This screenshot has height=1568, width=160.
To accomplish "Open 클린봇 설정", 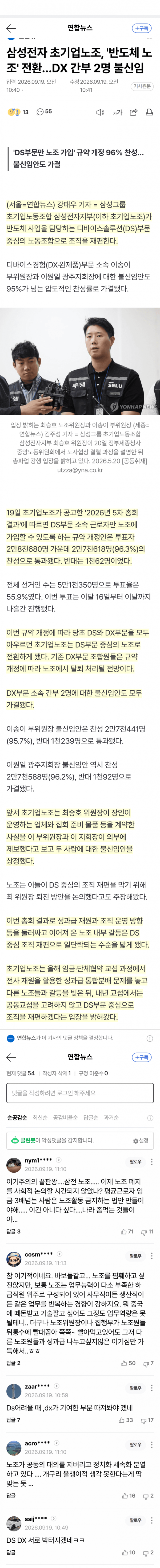I will [141, 1141].
